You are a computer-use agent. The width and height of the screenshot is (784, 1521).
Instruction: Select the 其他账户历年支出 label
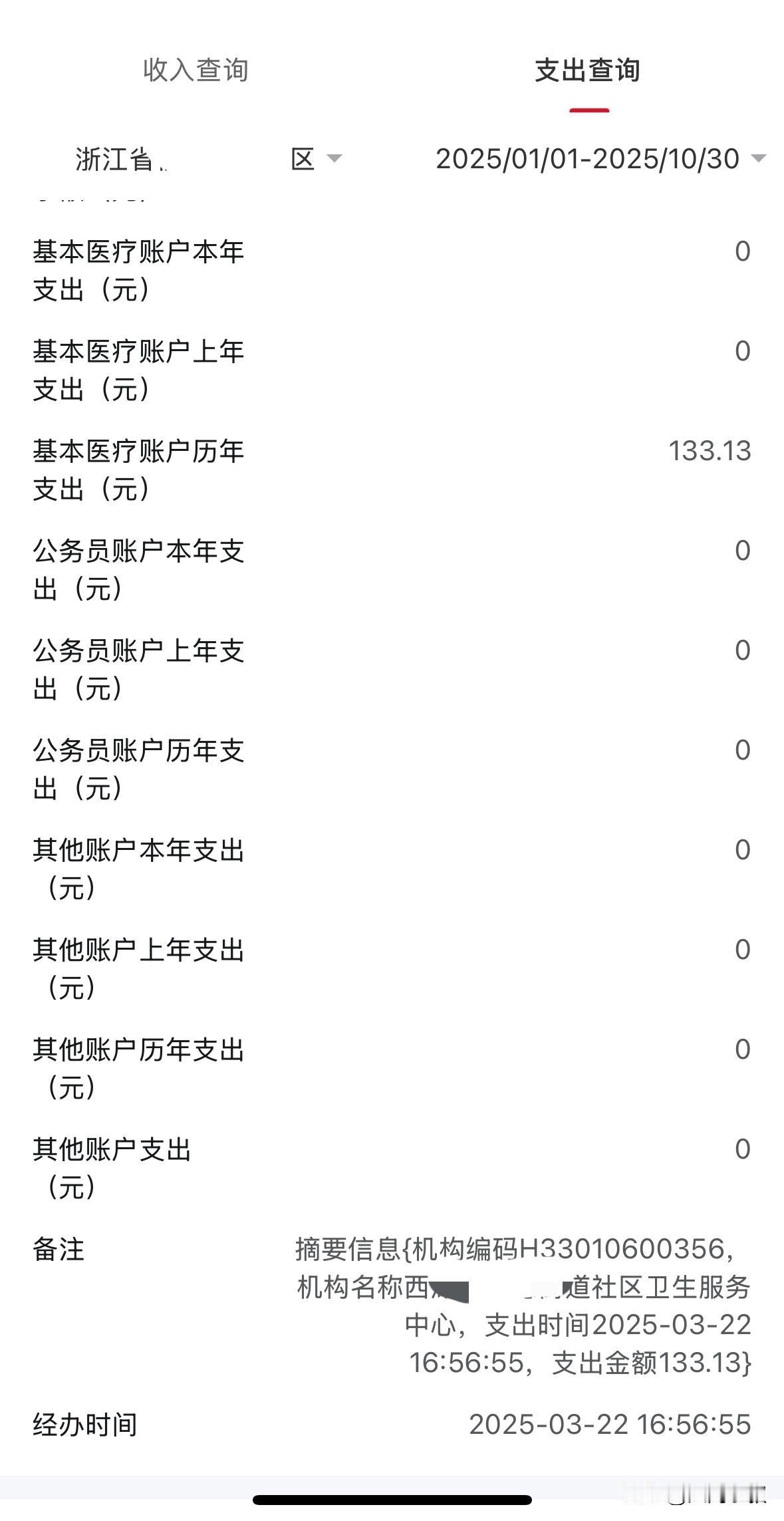point(140,1051)
